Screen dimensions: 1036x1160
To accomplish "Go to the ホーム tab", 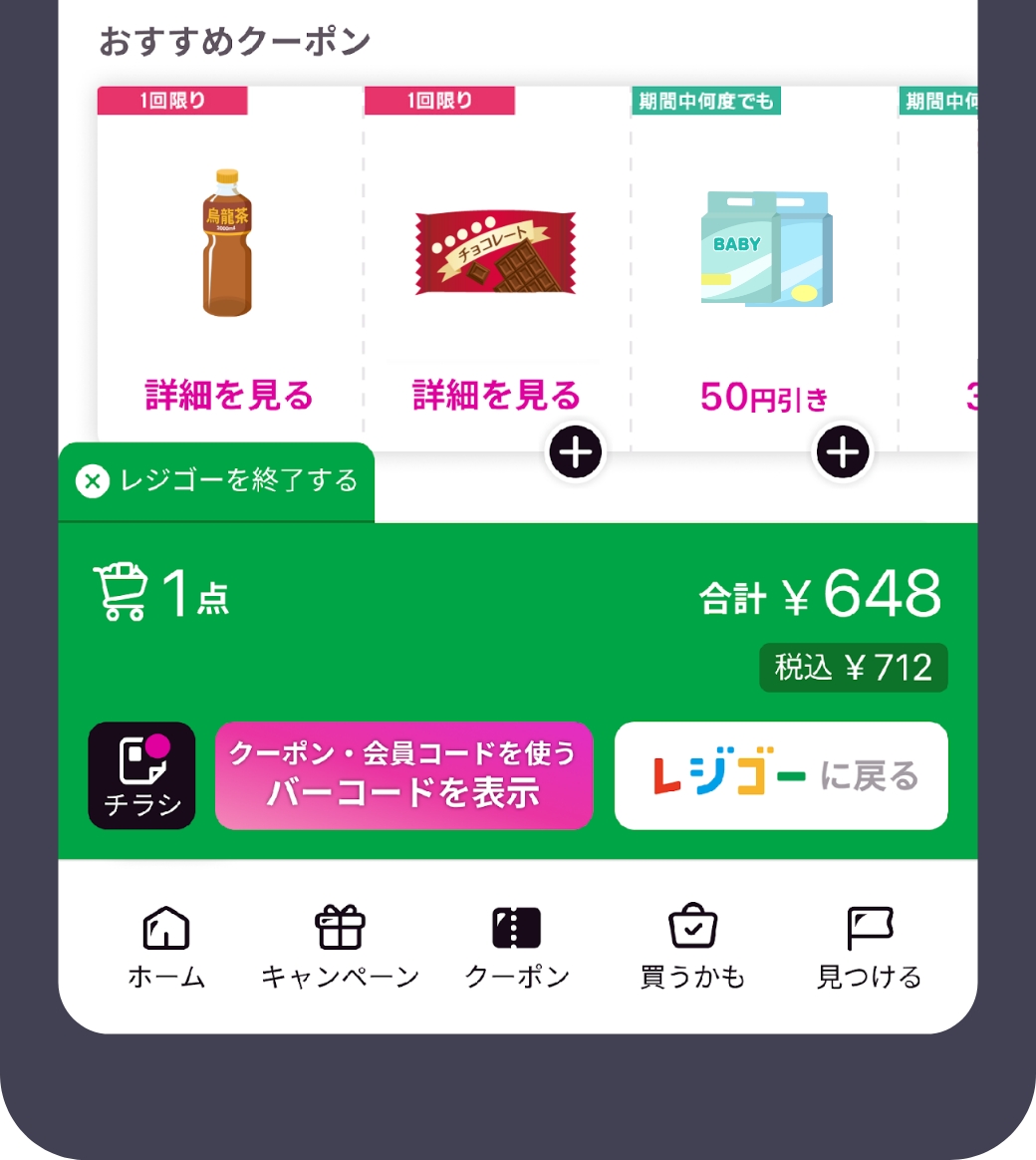I will pos(166,947).
